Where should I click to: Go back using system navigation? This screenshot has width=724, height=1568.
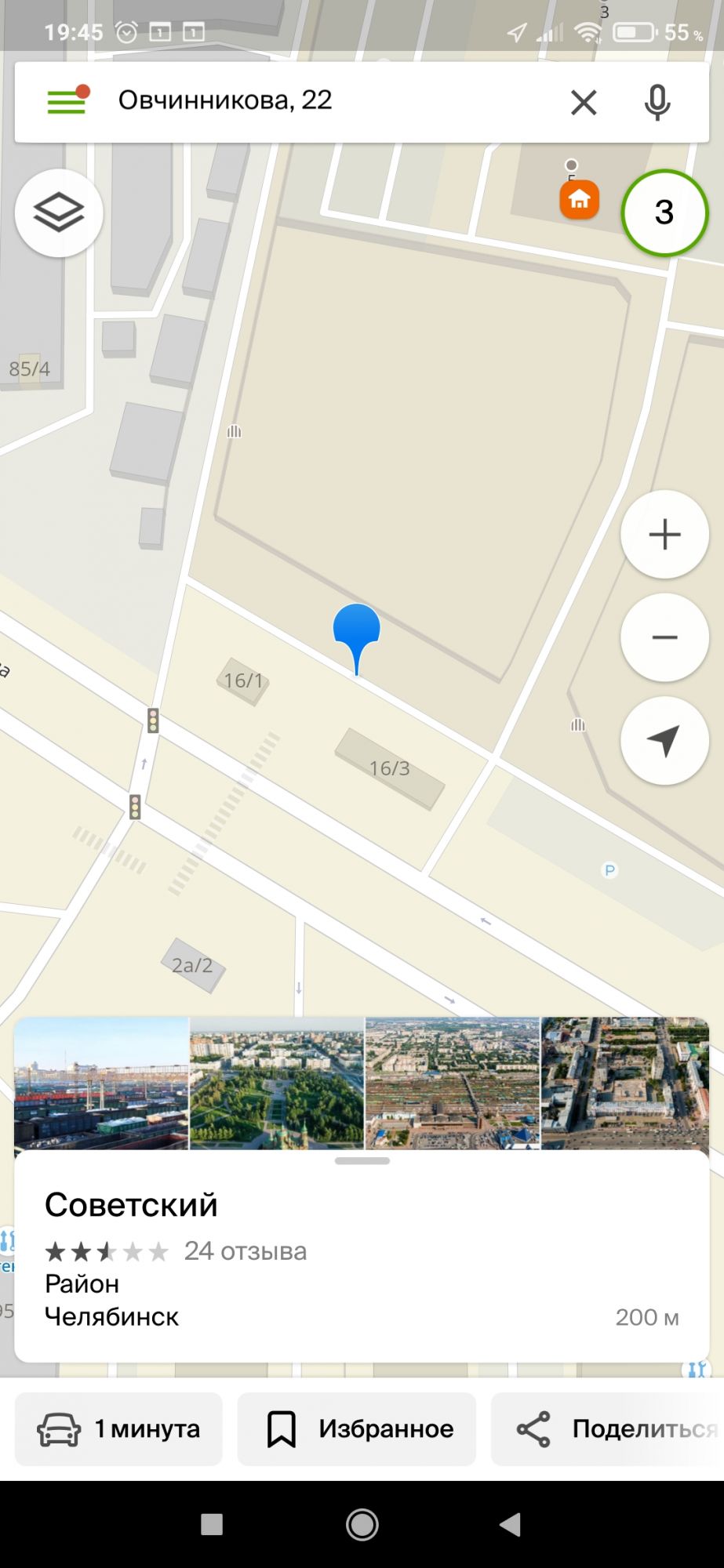[x=510, y=1524]
